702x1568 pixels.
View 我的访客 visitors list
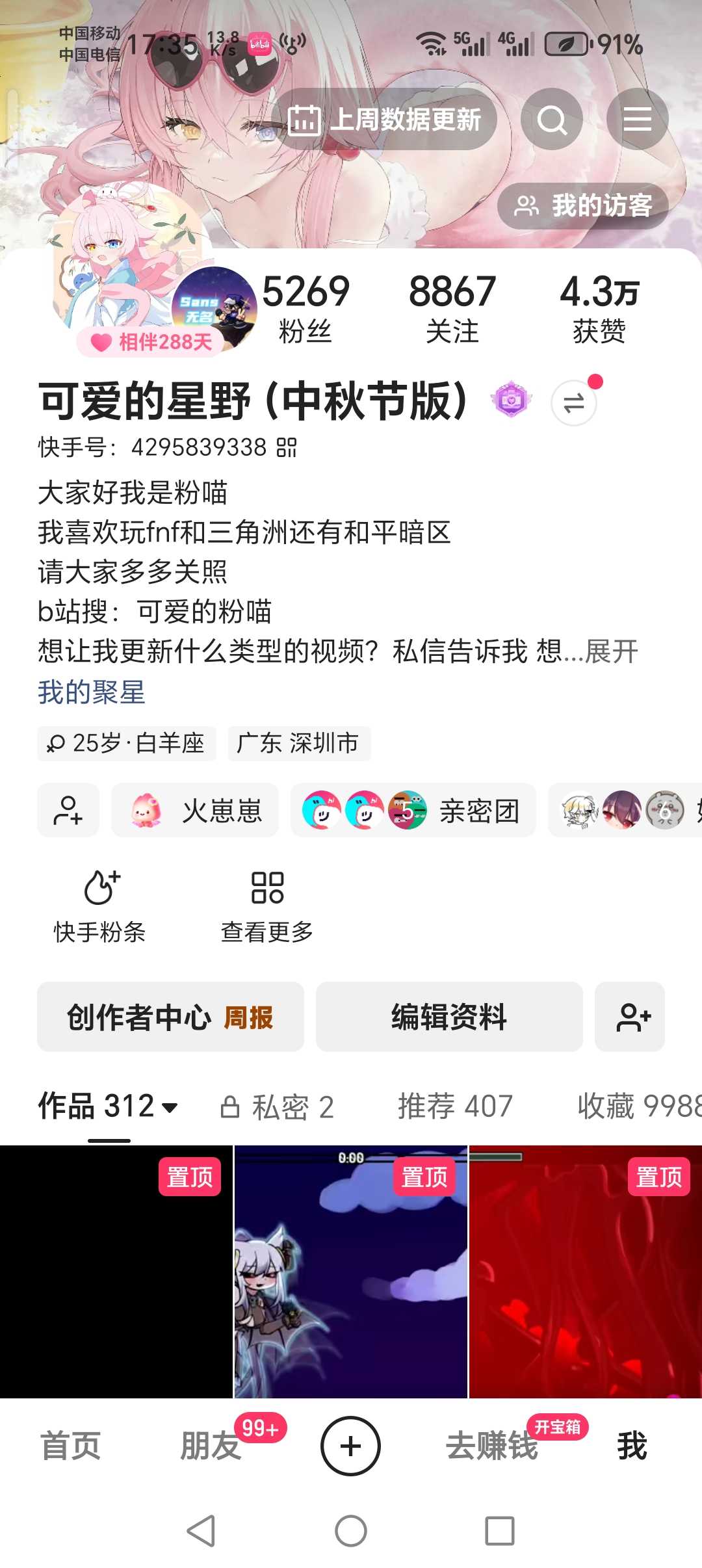click(583, 206)
